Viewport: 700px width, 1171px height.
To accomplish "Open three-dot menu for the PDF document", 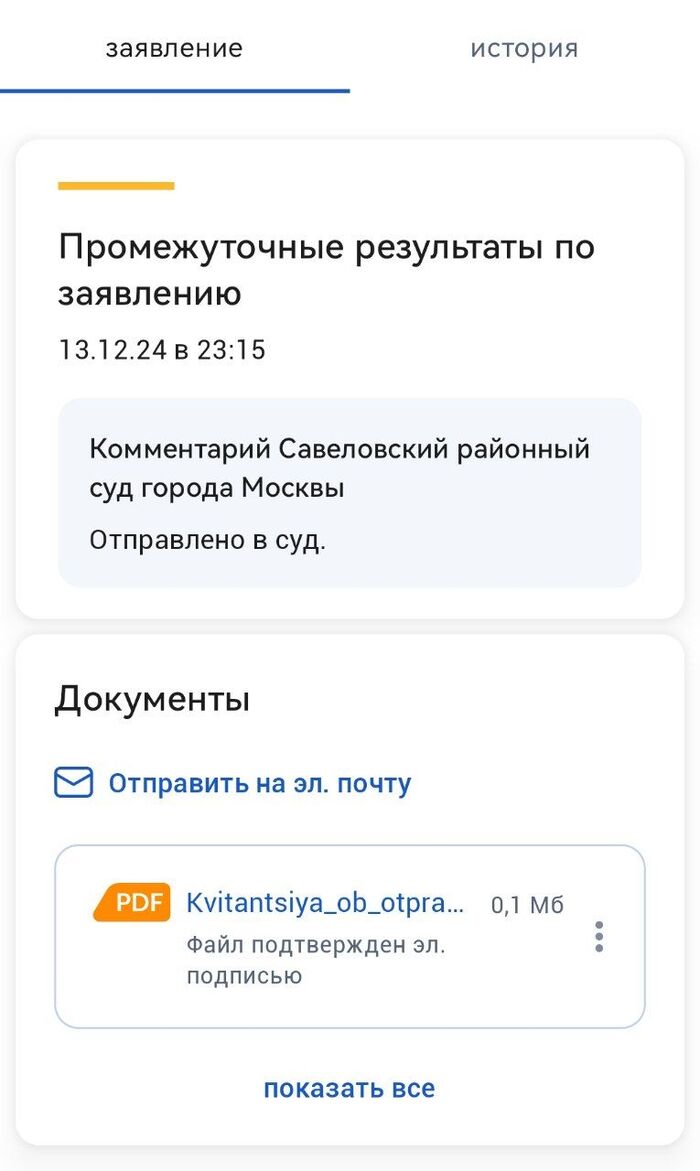I will 599,936.
